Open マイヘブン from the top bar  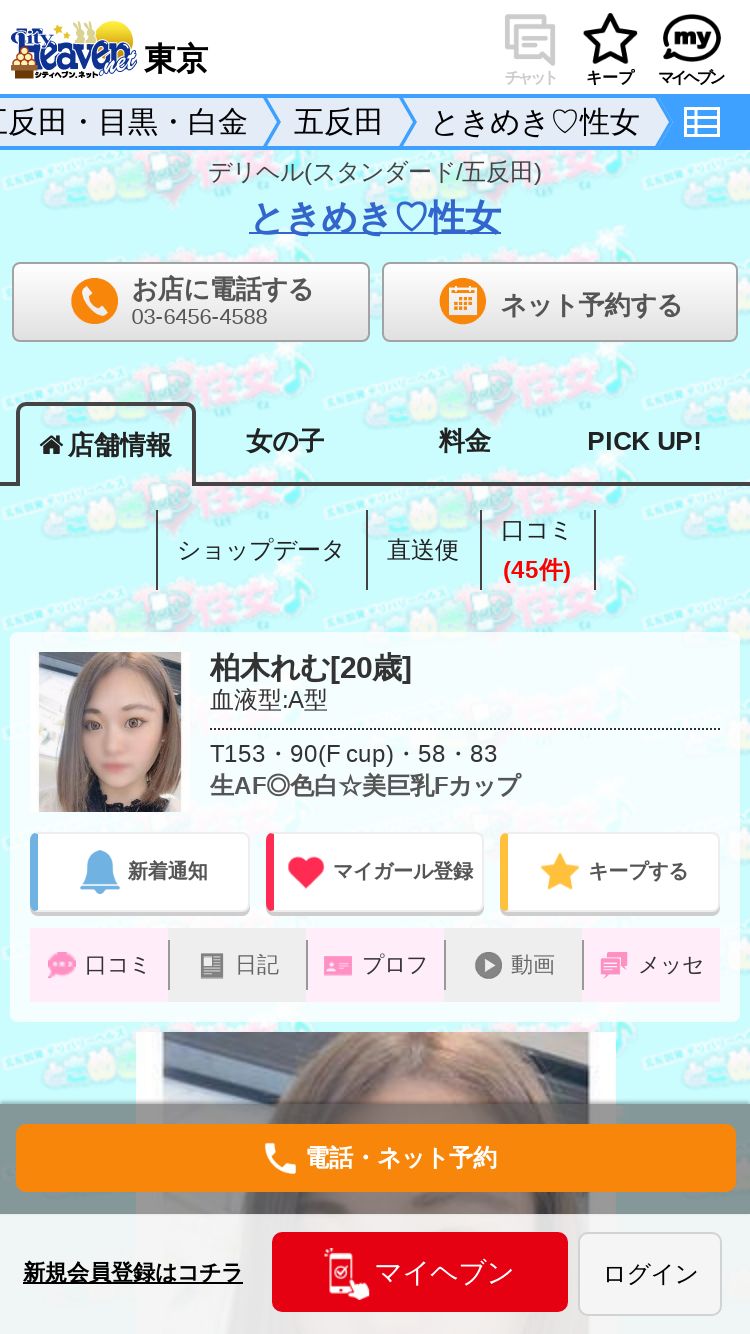[x=691, y=49]
